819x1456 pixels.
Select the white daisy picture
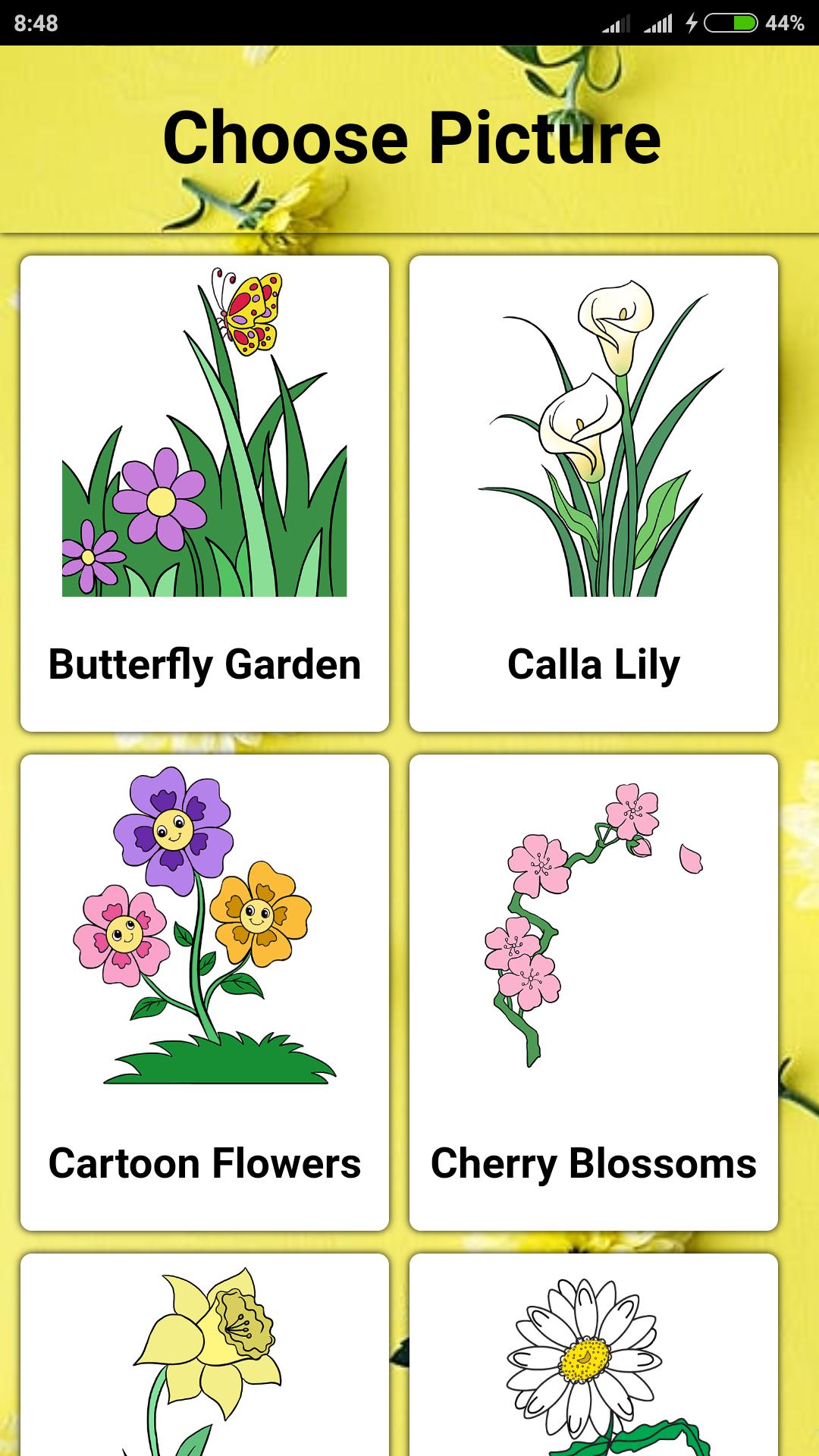(594, 1357)
